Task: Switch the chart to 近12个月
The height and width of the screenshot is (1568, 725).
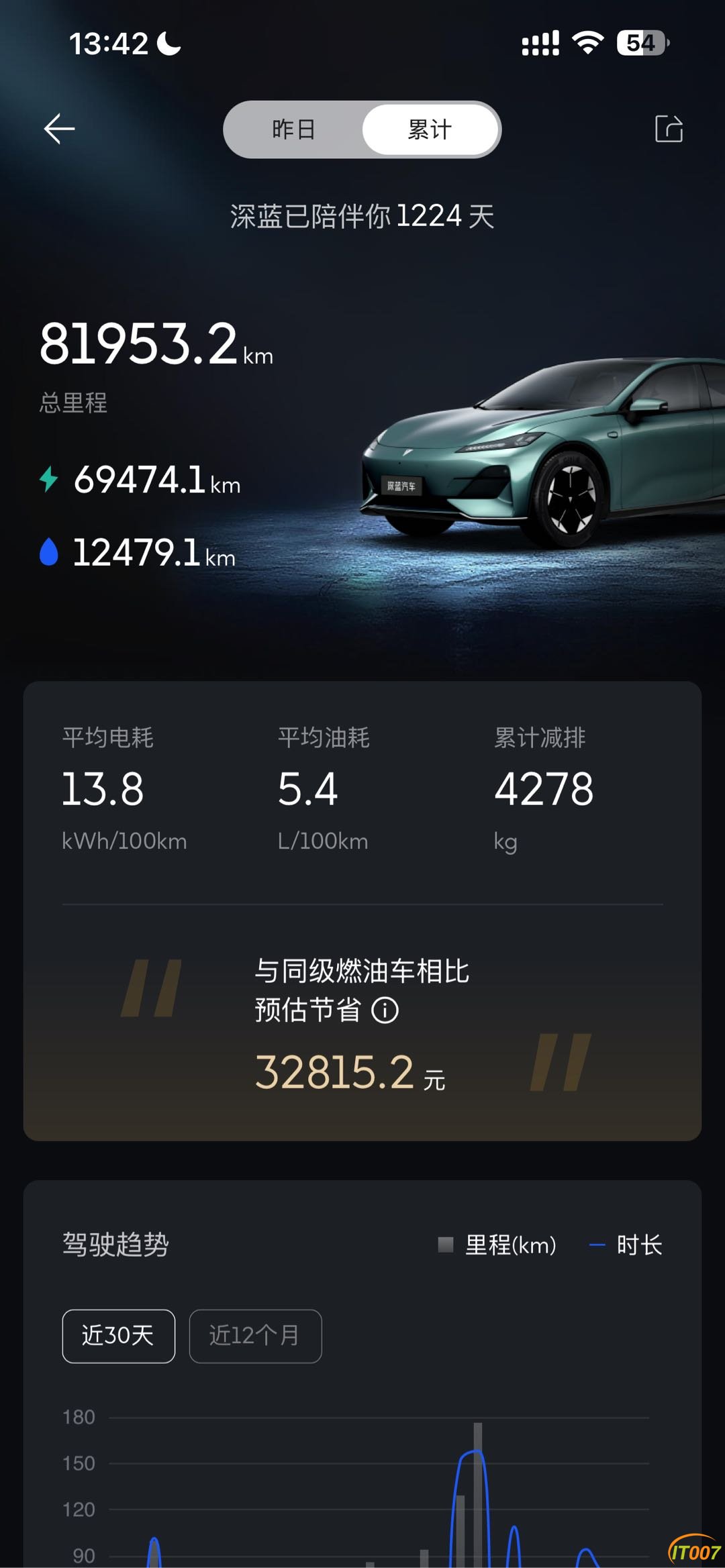Action: click(255, 1336)
